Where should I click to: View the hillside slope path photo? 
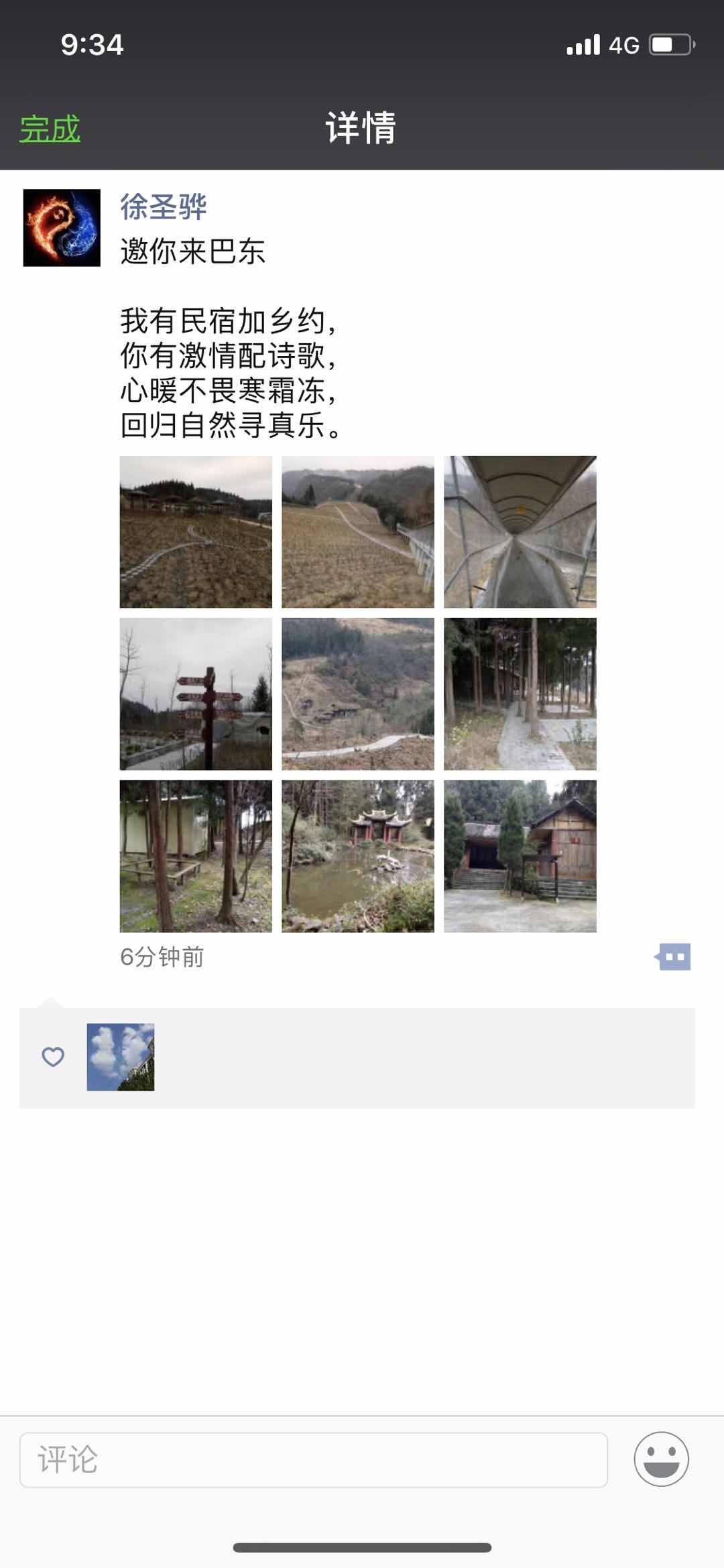pos(358,532)
